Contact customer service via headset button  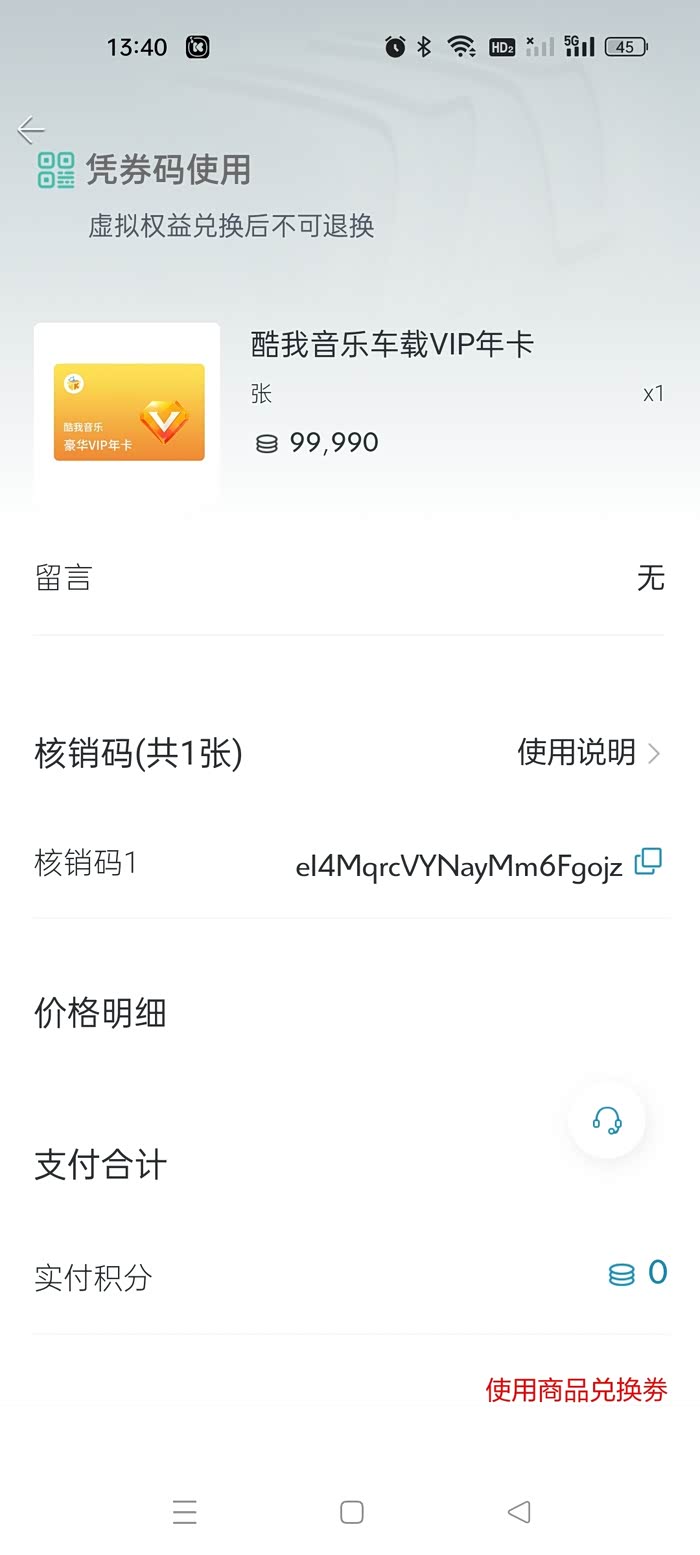pyautogui.click(x=607, y=1120)
